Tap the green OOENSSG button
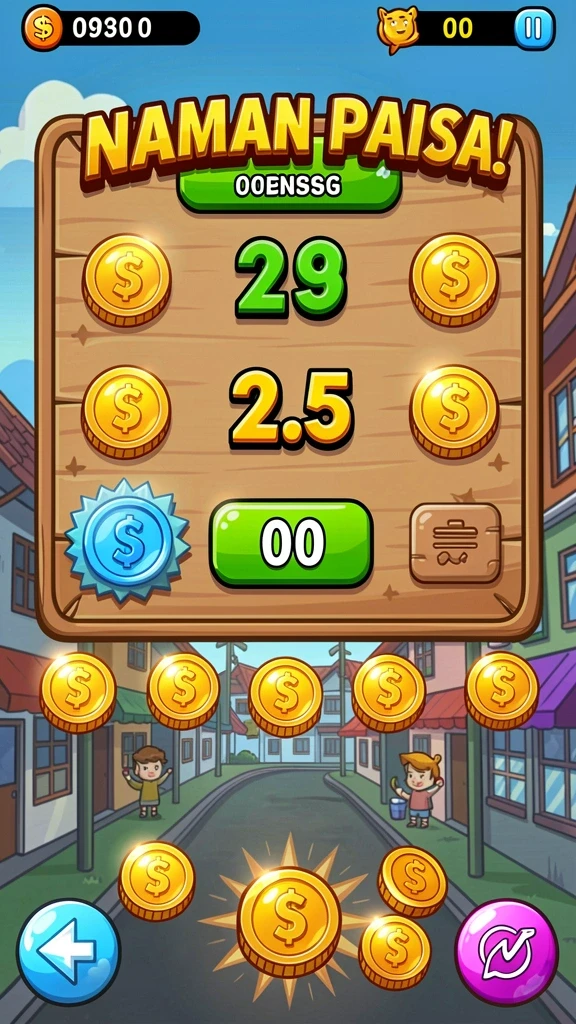Viewport: 576px width, 1024px height. 289,187
